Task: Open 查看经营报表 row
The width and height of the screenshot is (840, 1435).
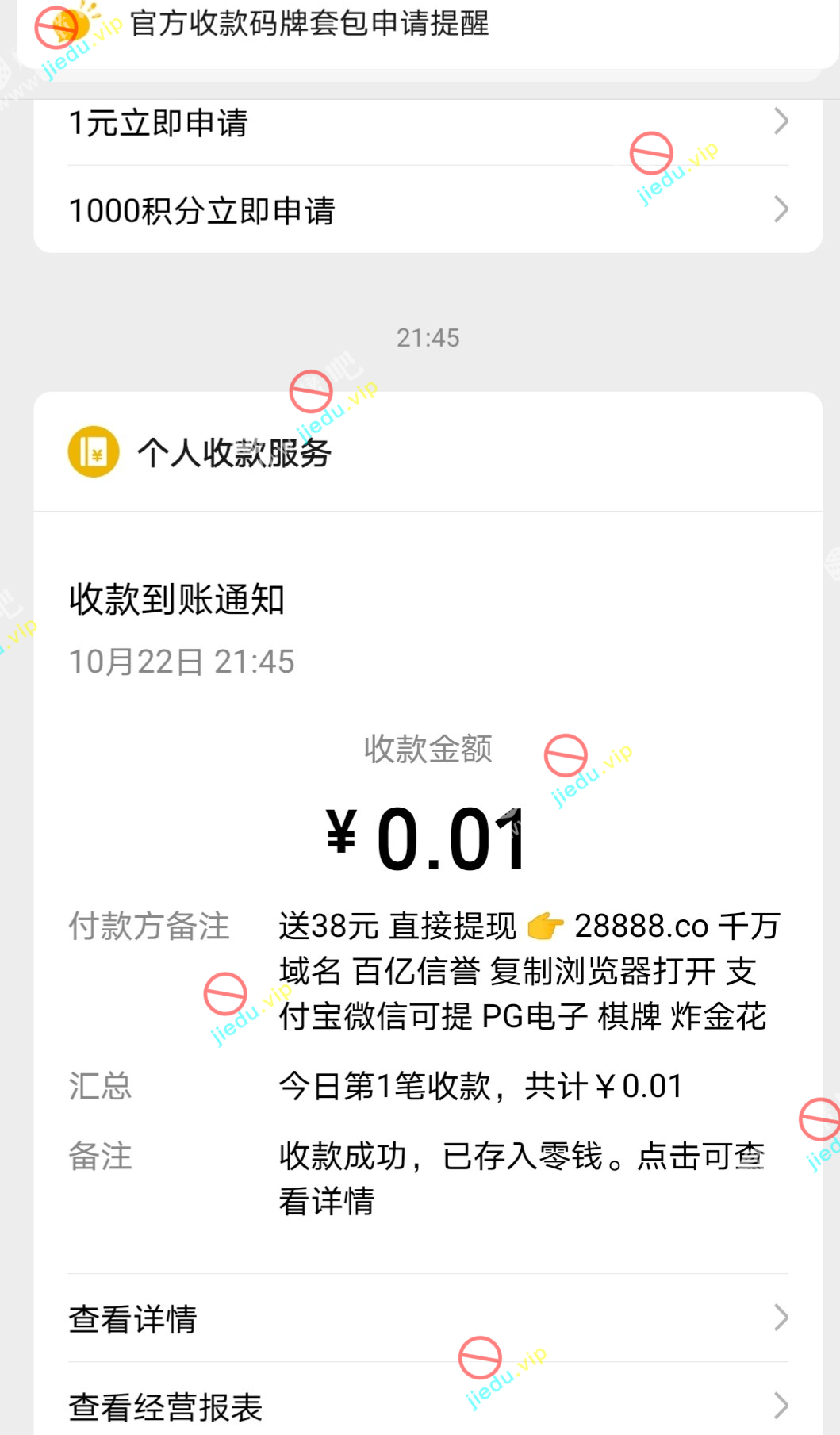Action: pyautogui.click(x=427, y=1406)
